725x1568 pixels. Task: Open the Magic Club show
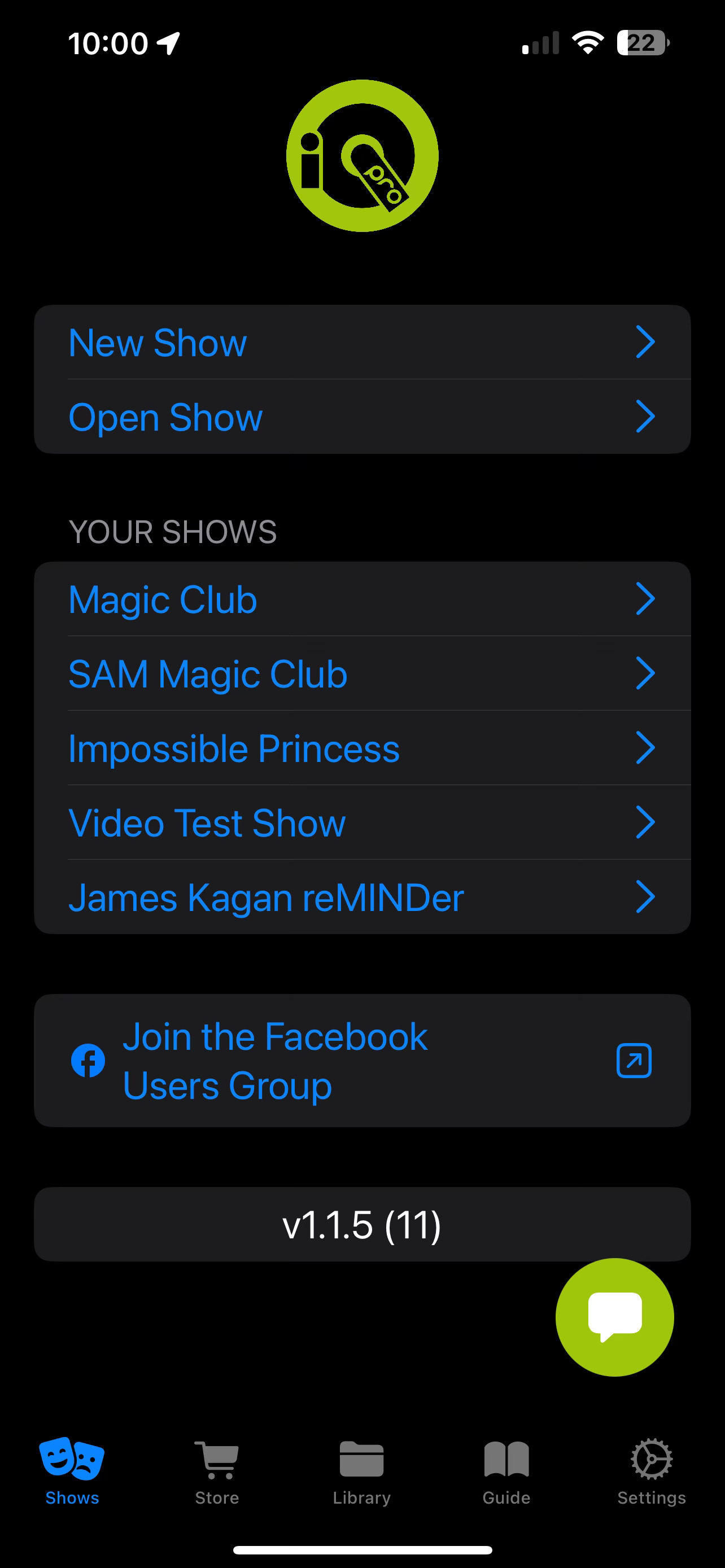tap(362, 599)
